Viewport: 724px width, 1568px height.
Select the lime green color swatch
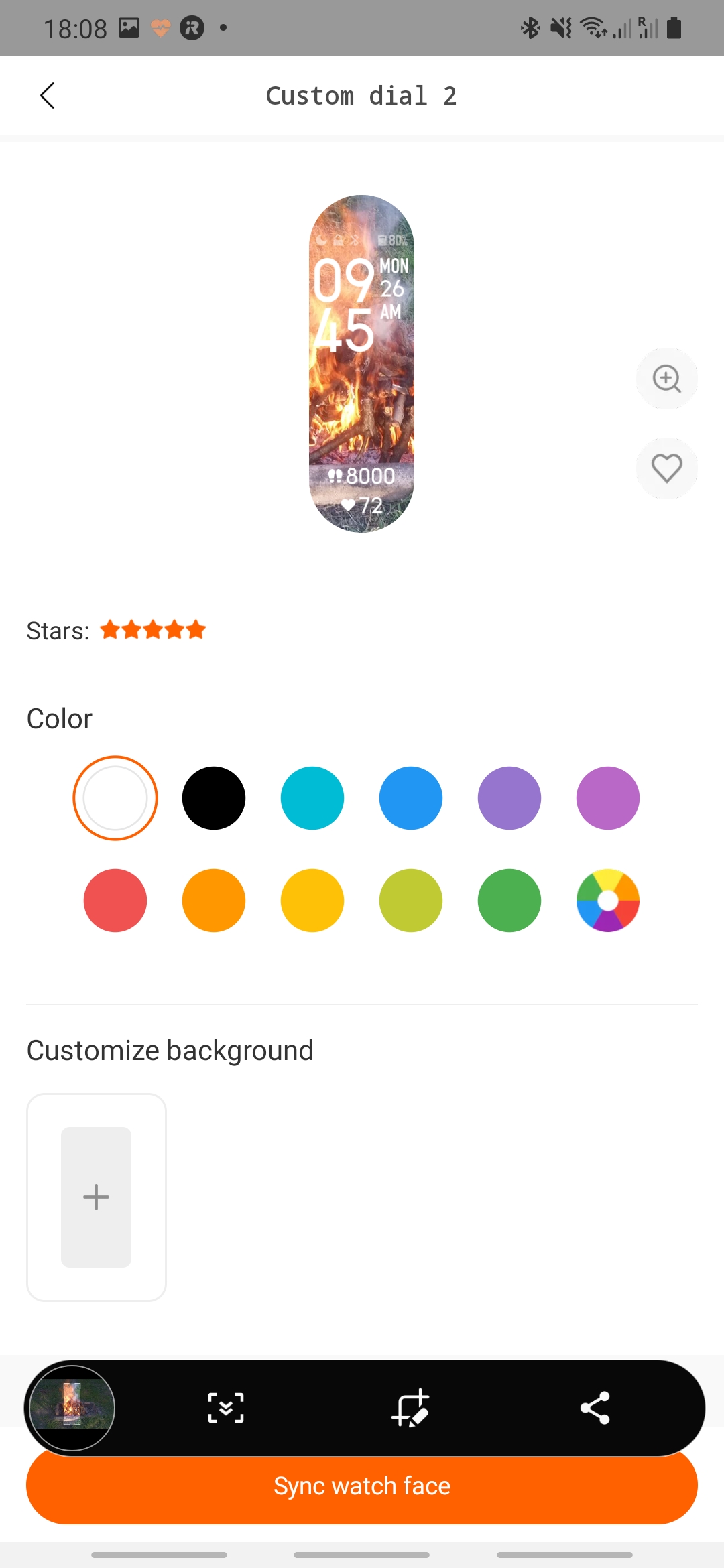pyautogui.click(x=411, y=901)
